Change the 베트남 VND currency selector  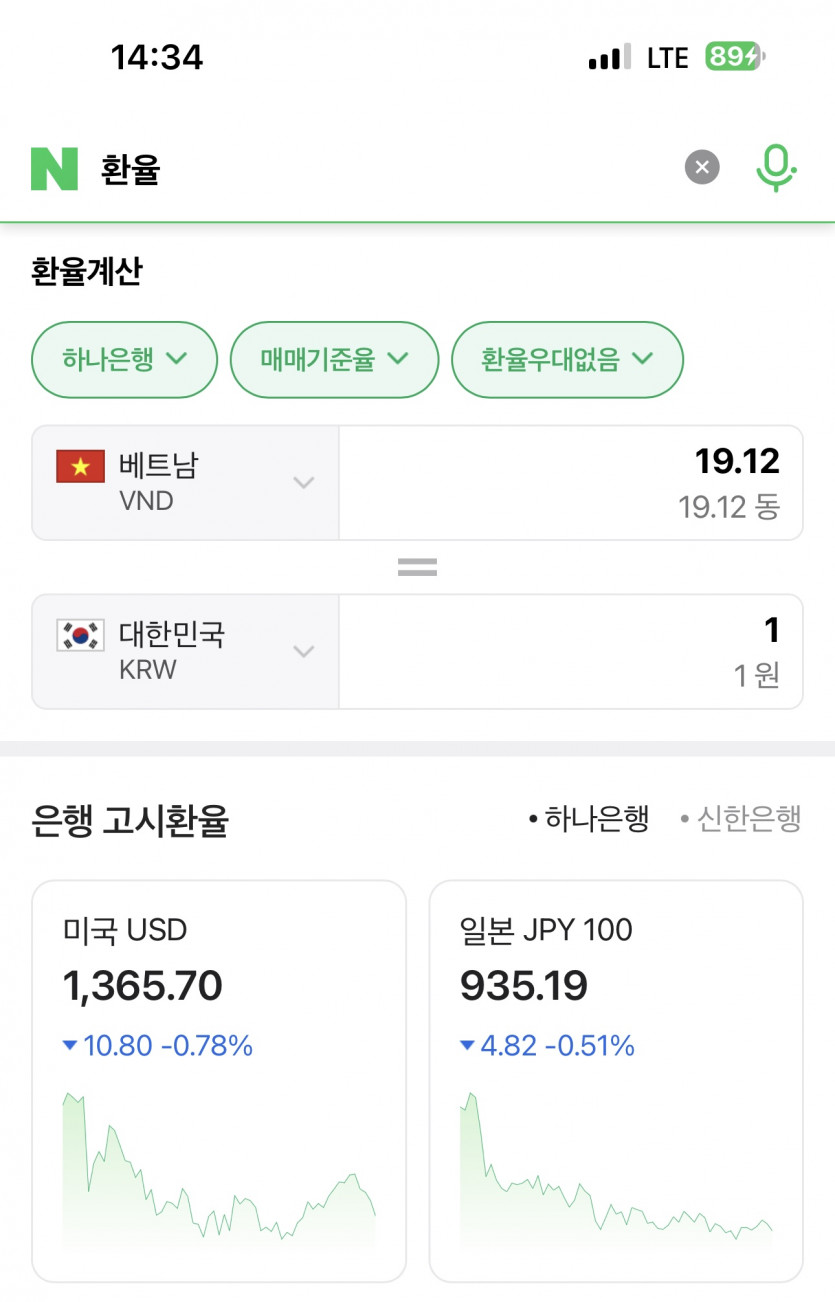pos(186,483)
